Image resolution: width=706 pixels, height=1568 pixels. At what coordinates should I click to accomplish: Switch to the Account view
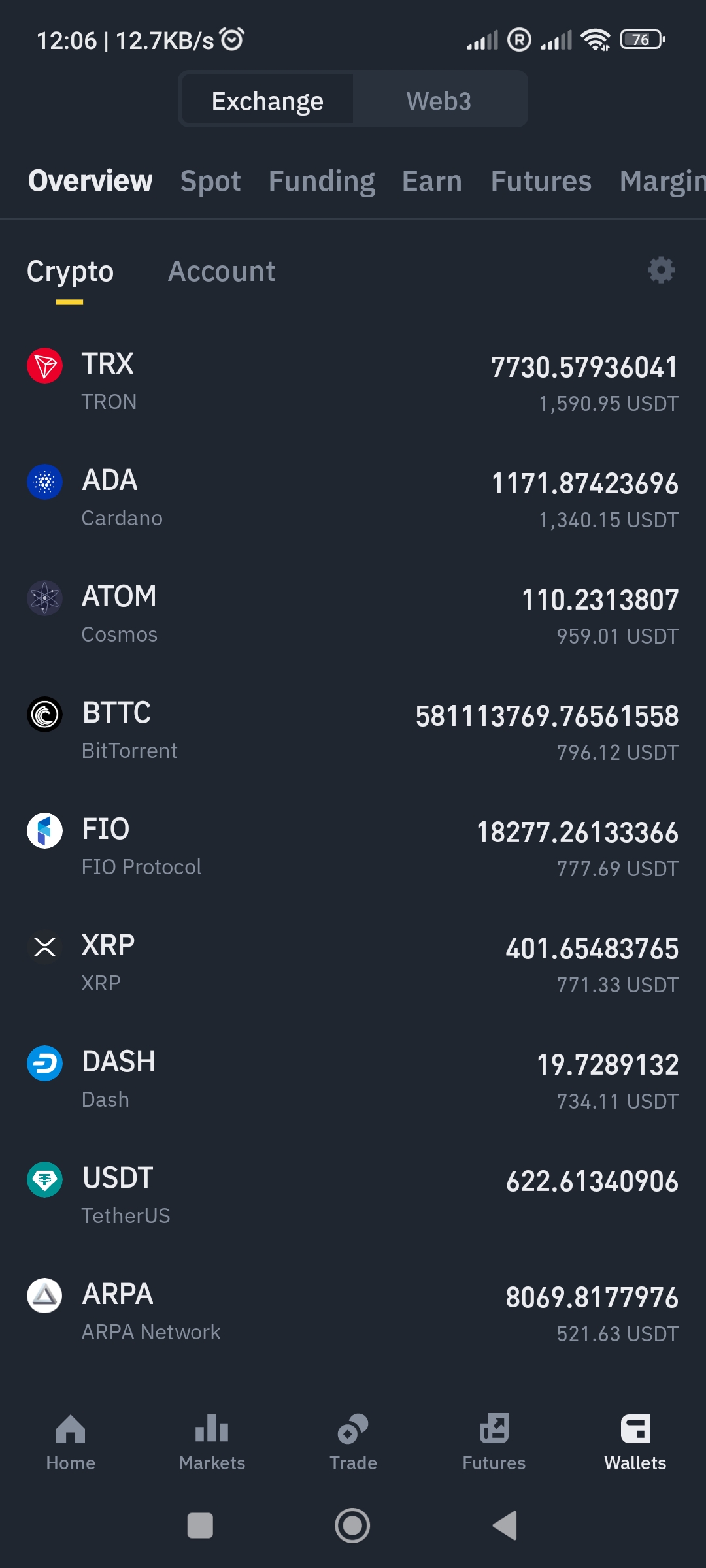(x=222, y=271)
